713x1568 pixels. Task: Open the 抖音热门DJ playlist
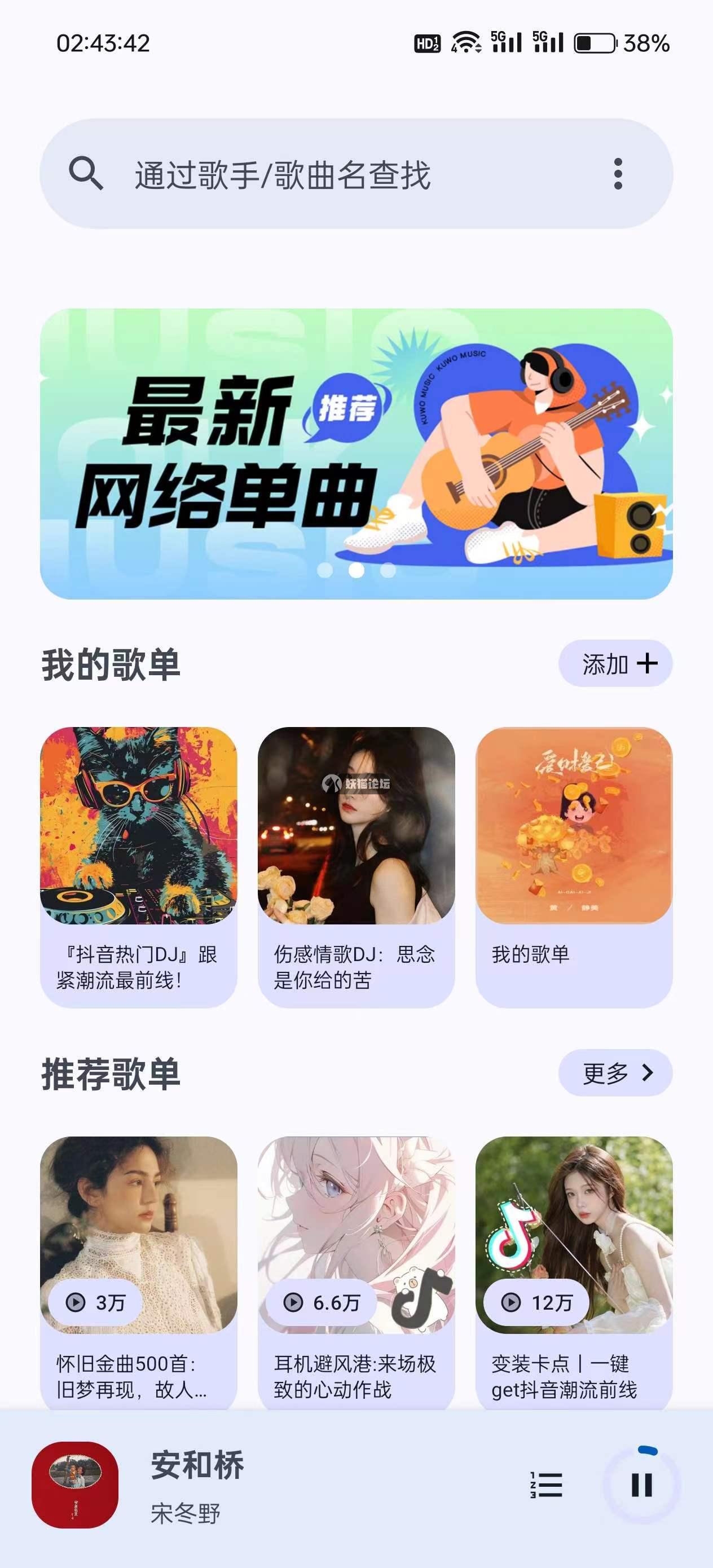138,866
